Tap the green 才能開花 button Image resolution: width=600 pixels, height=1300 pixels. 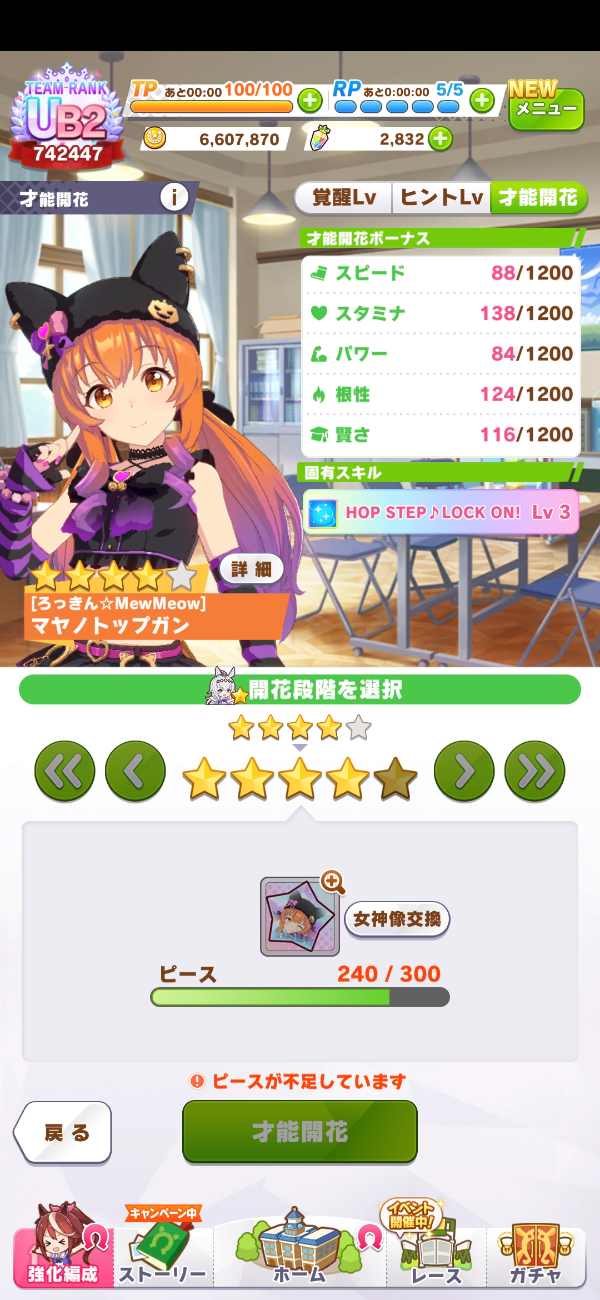pos(299,1131)
